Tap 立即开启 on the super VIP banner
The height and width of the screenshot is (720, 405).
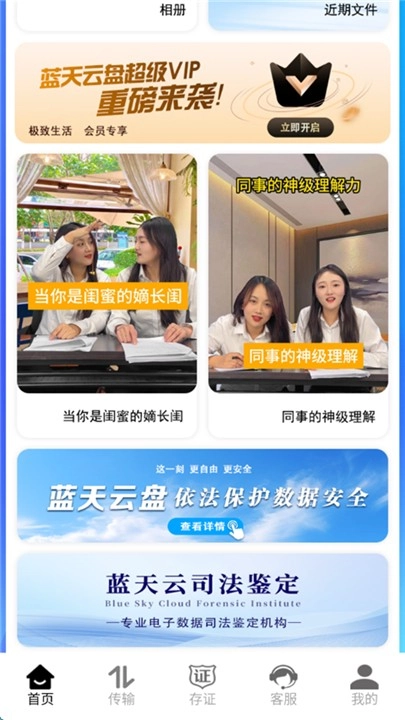300,128
